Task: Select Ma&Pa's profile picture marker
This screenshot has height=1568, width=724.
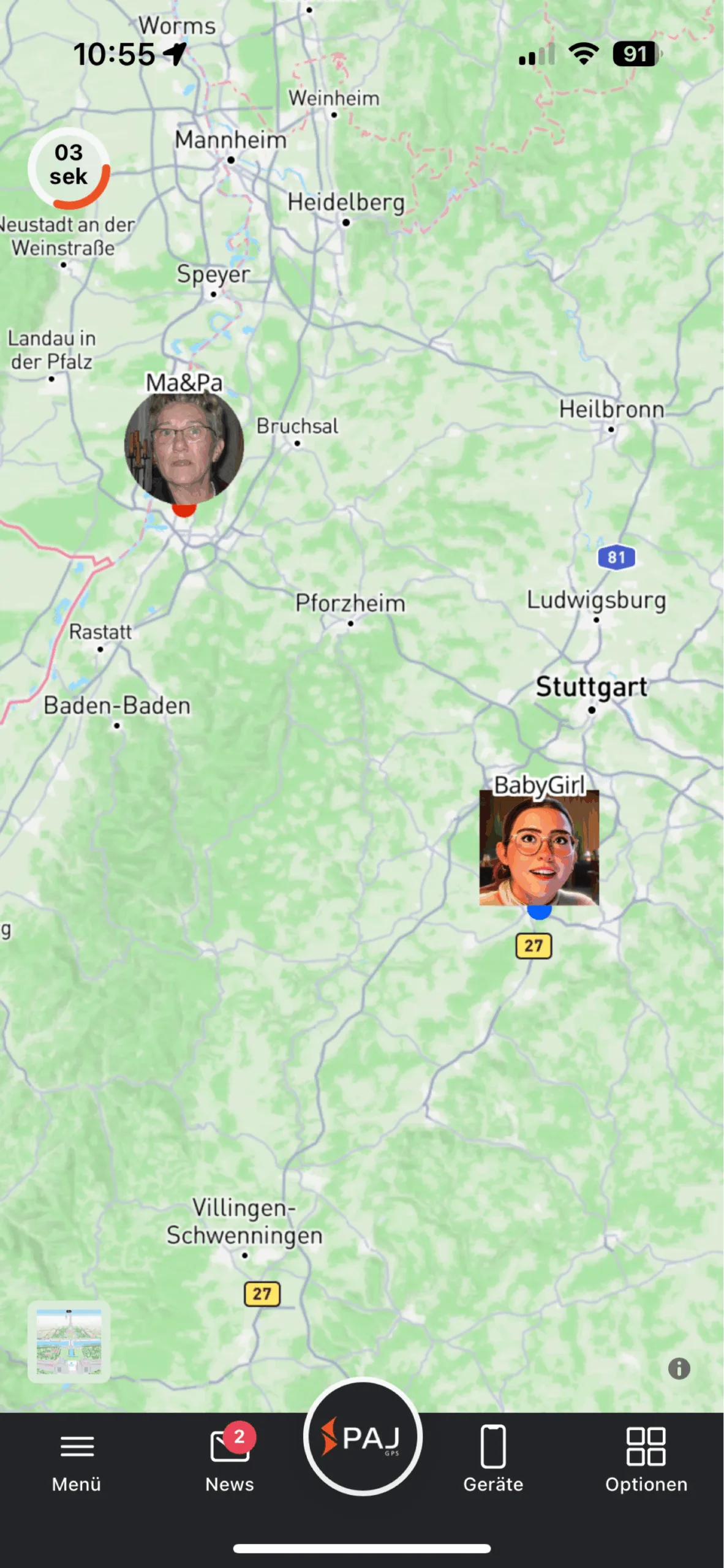Action: 184,447
